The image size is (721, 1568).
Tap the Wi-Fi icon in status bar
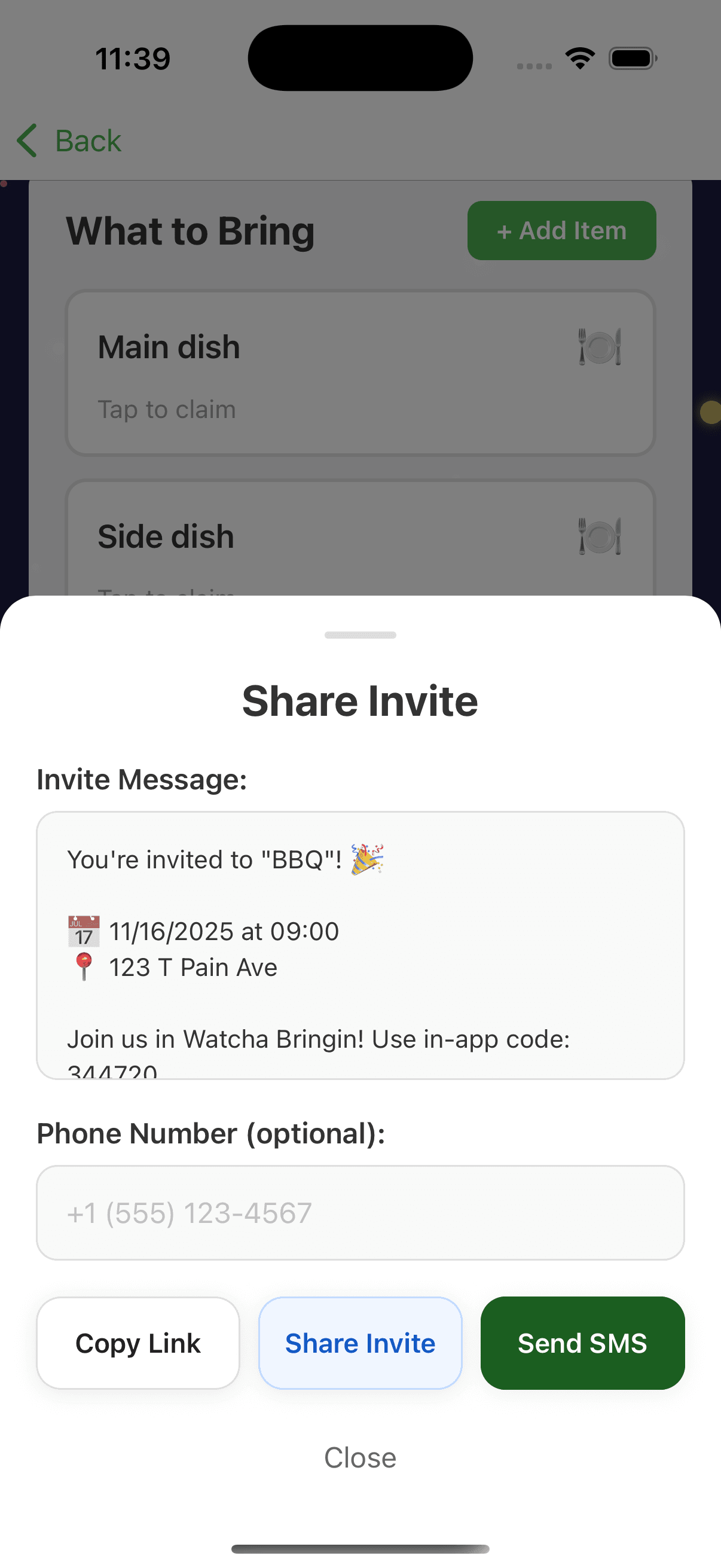(580, 56)
